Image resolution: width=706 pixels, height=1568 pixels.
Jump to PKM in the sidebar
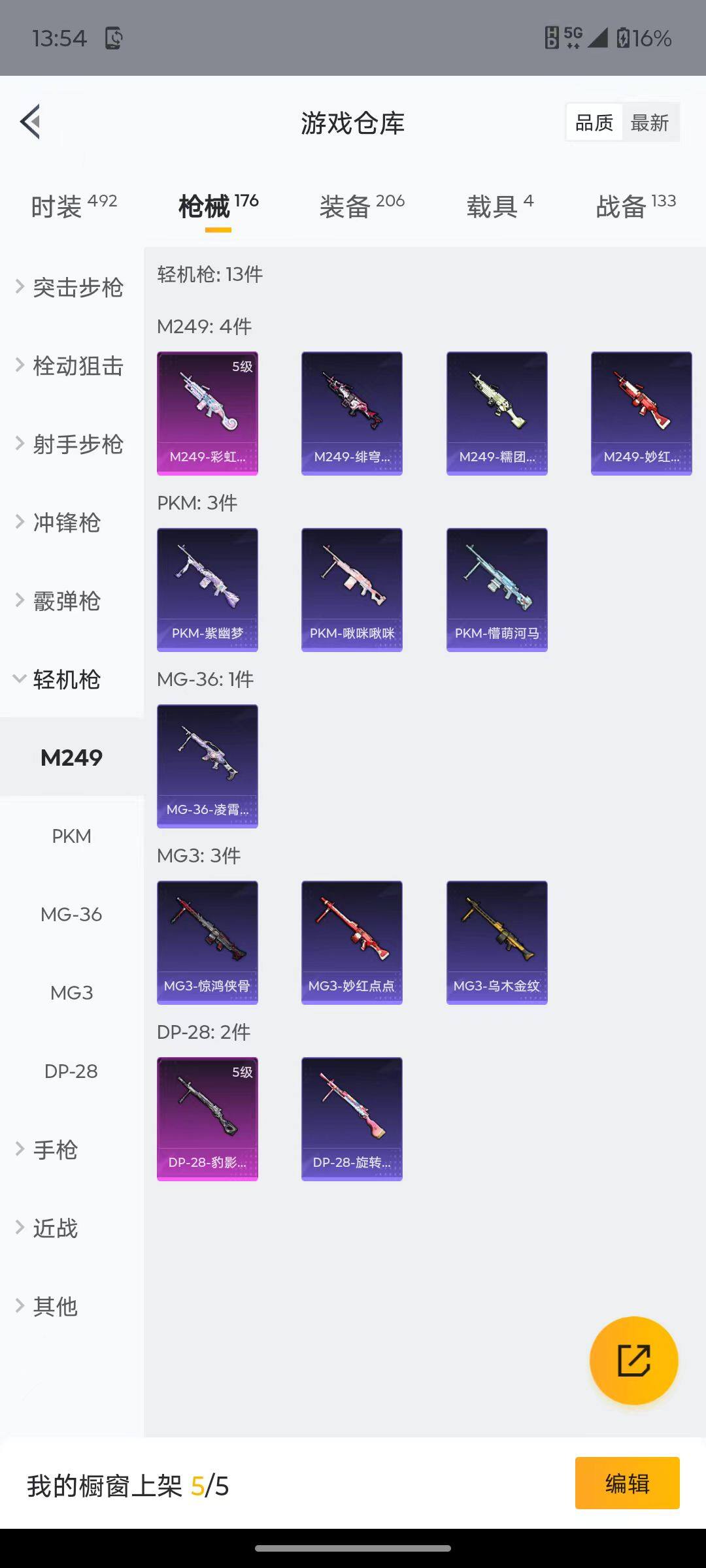click(x=71, y=836)
